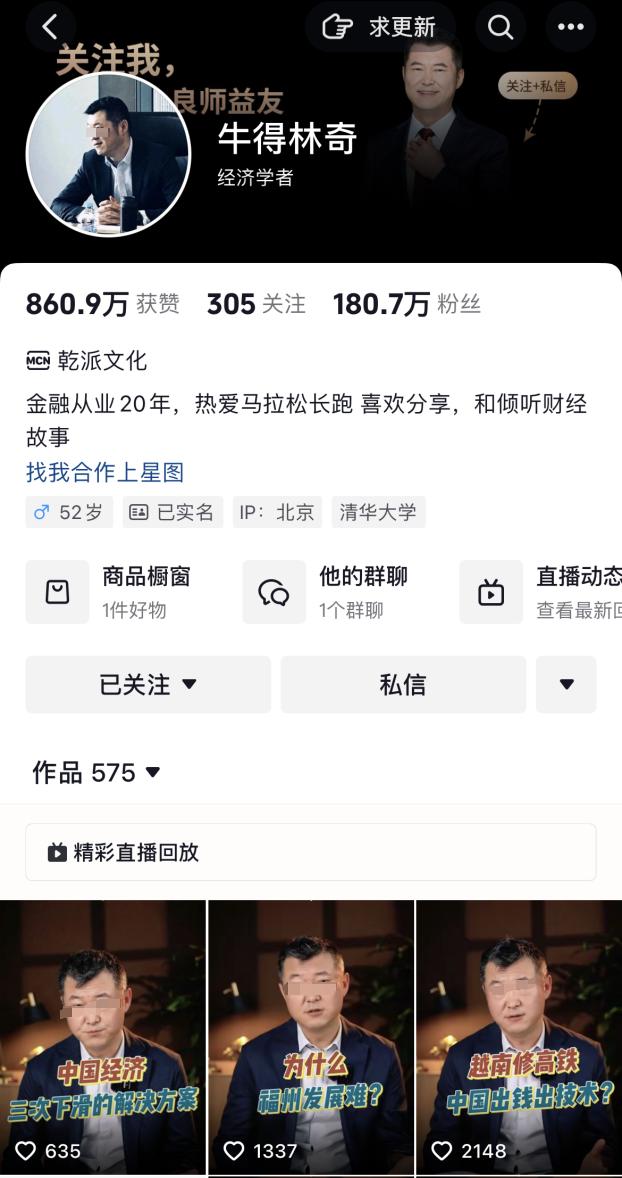Open the 乾派文化 MCN page
Screen dimensions: 622x1178
(x=86, y=361)
